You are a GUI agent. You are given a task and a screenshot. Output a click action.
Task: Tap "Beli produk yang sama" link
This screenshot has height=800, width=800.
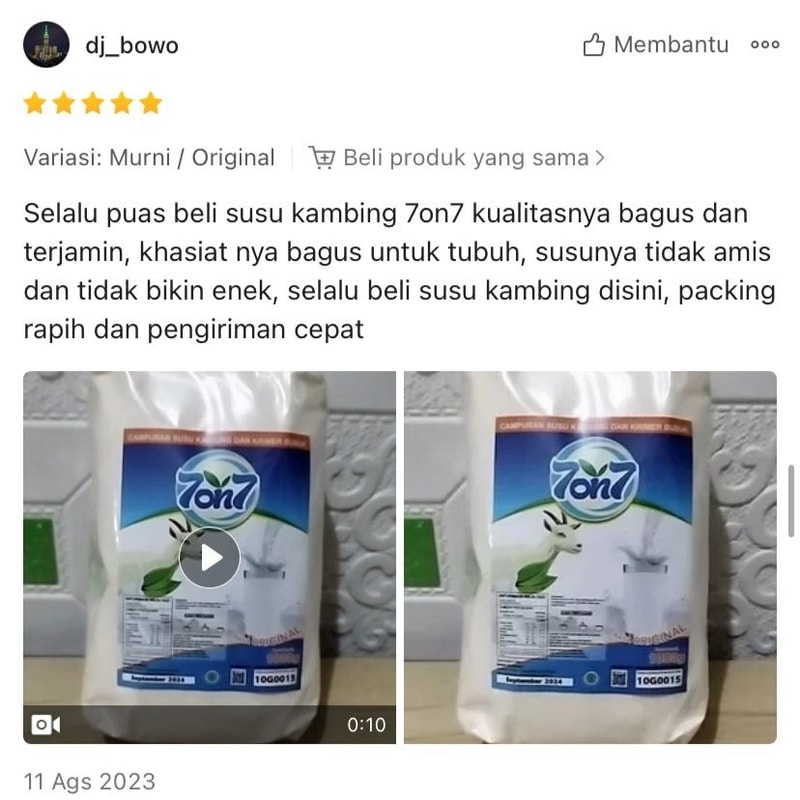pyautogui.click(x=458, y=158)
